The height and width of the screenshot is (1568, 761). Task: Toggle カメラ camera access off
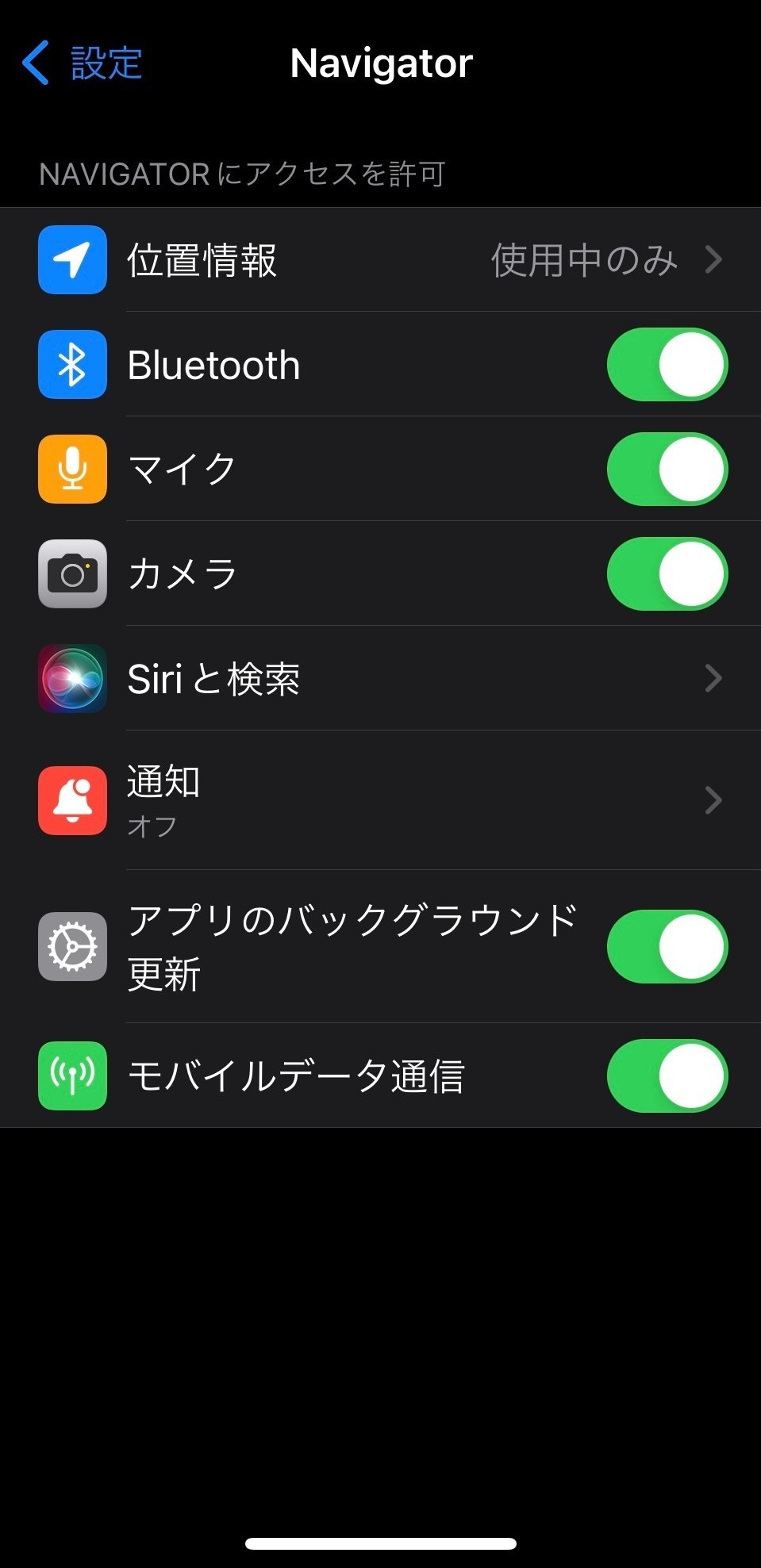[x=667, y=574]
